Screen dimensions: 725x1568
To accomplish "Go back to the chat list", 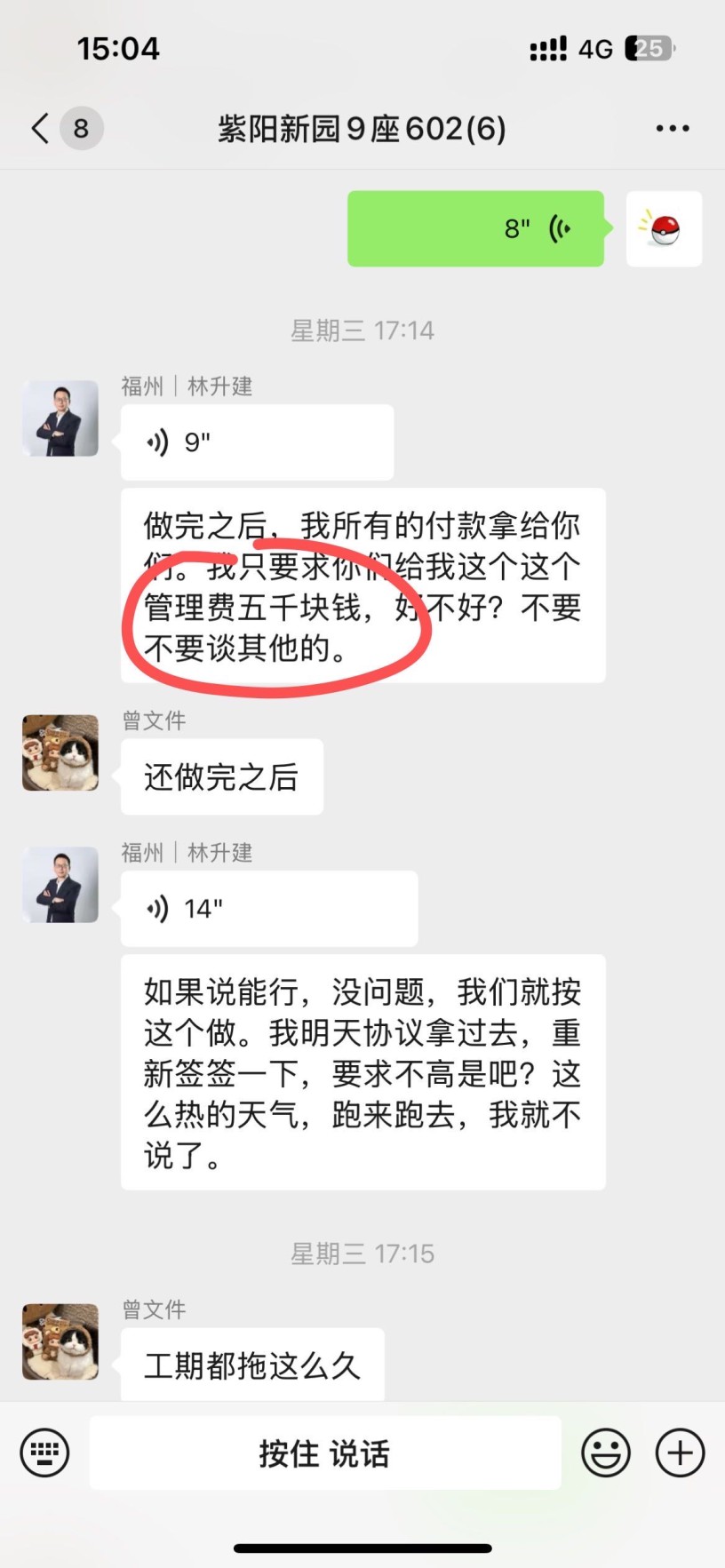I will [x=41, y=129].
